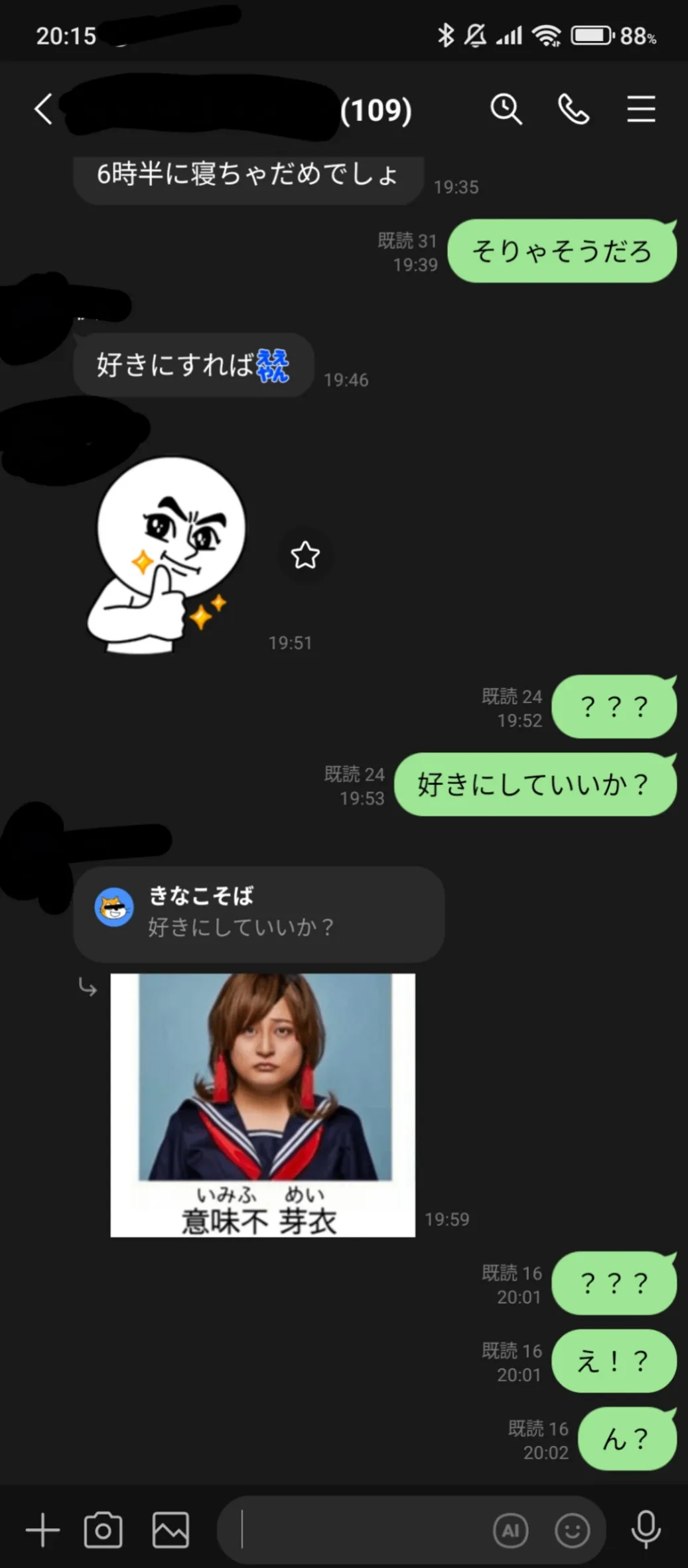This screenshot has width=688, height=1568.
Task: Start a voice call
Action: [x=573, y=109]
